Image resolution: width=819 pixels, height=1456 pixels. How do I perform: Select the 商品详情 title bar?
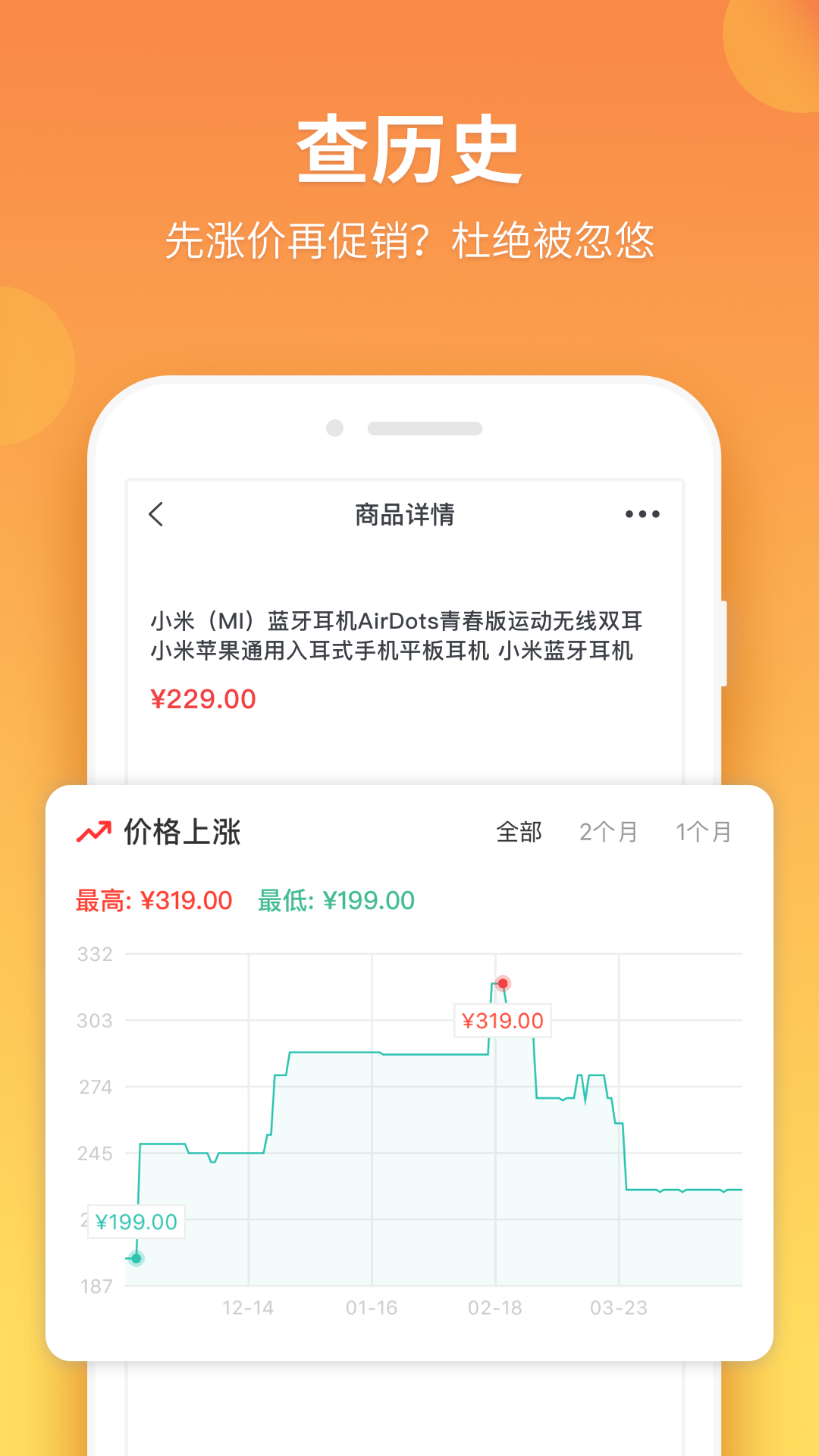click(x=402, y=513)
